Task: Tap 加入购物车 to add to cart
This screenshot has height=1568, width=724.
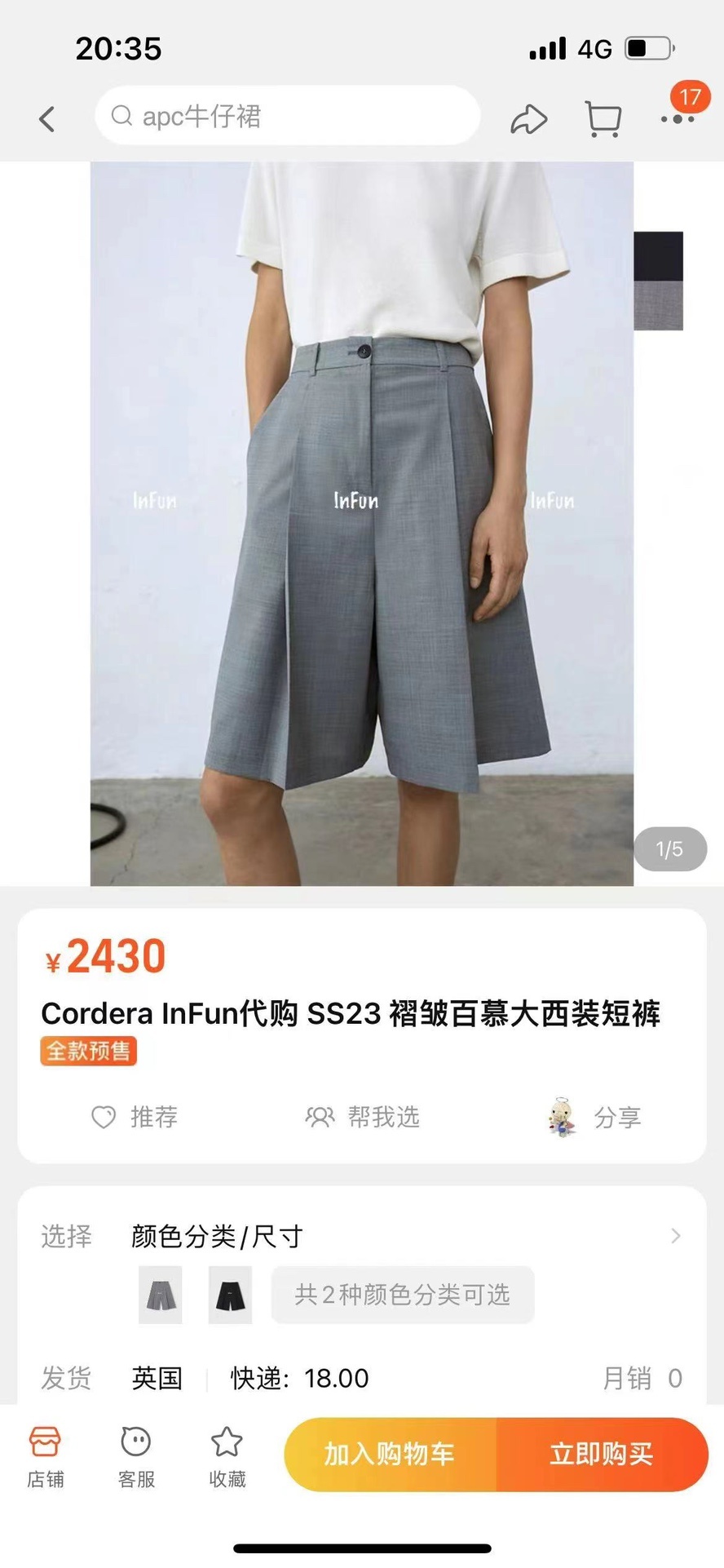Action: pyautogui.click(x=390, y=1454)
